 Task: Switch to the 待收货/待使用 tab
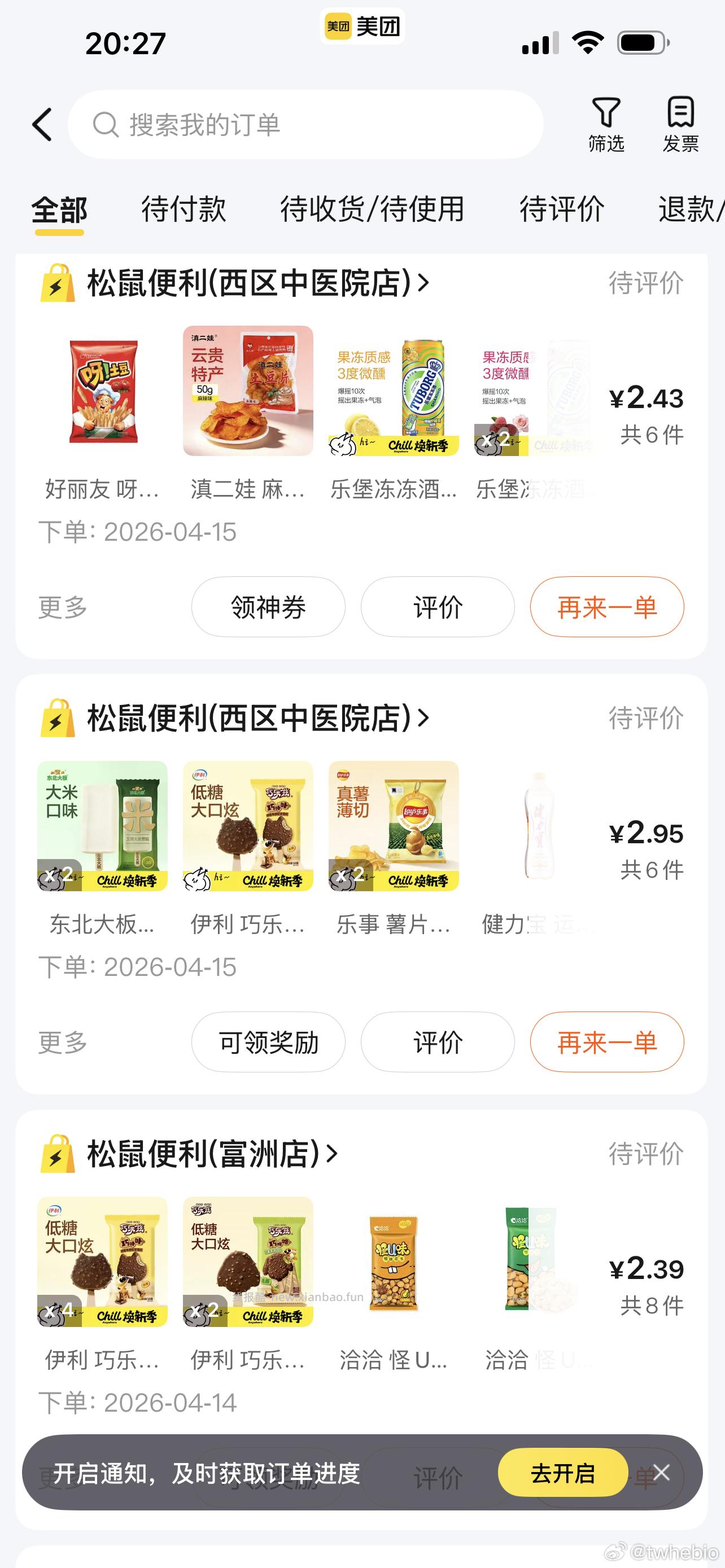372,209
